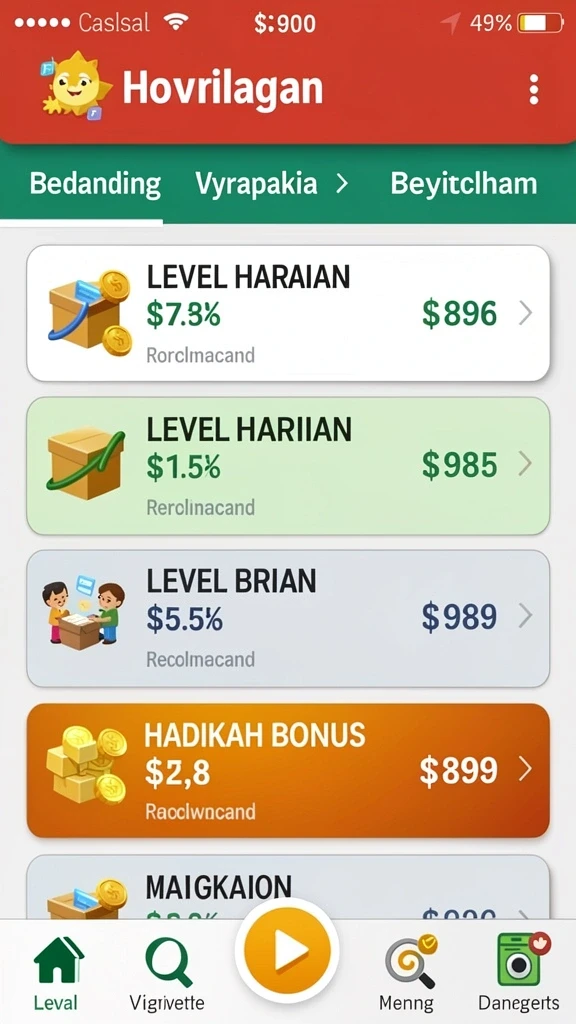The height and width of the screenshot is (1024, 576).
Task: Open the Vigrivette search tab
Action: tap(167, 974)
